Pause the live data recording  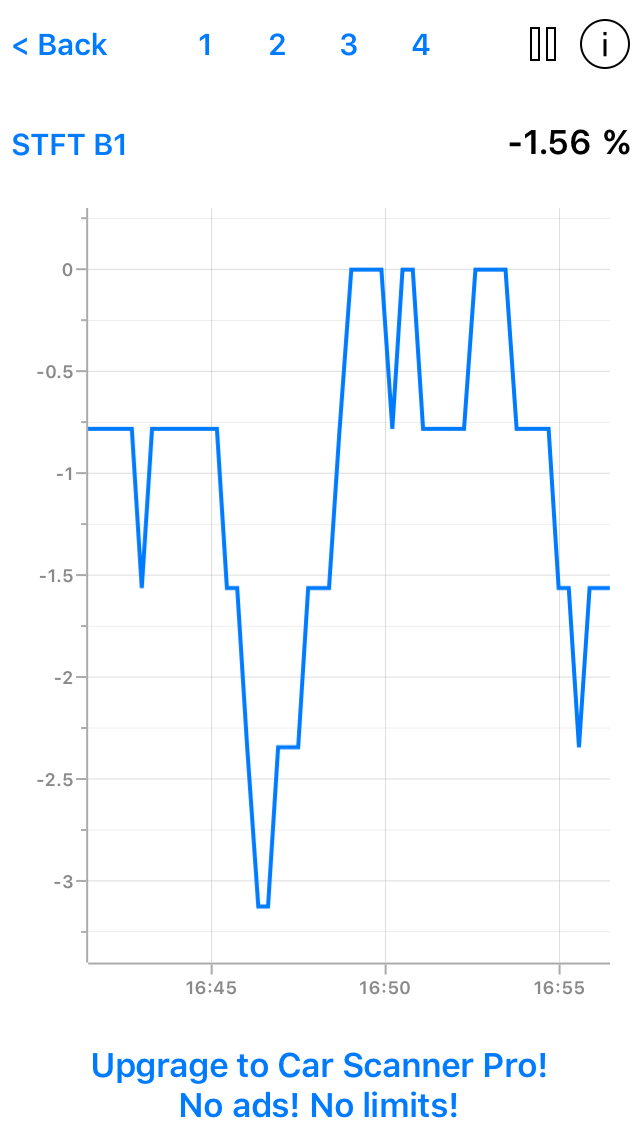(x=543, y=45)
